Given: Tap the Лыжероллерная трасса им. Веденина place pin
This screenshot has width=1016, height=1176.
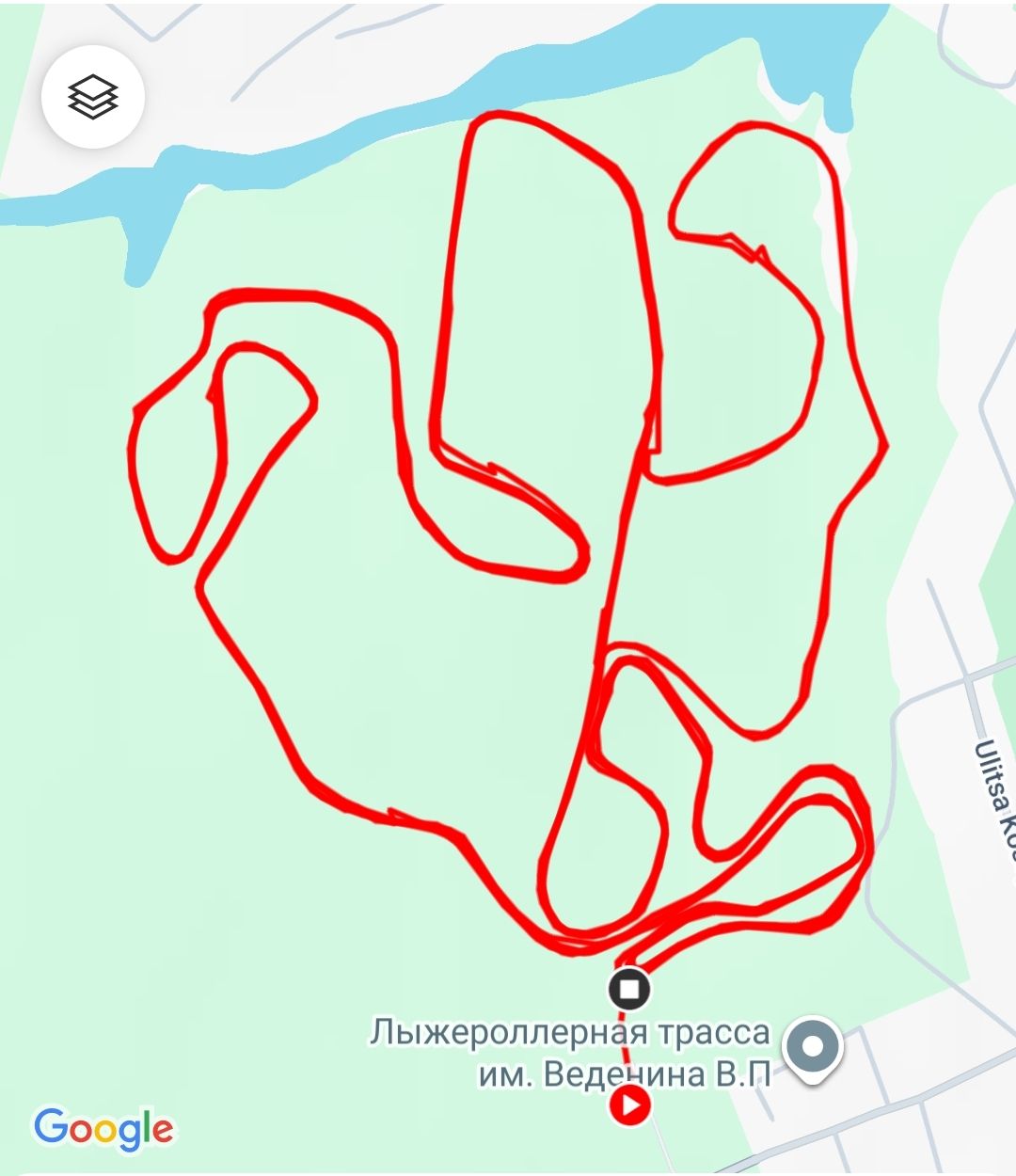Looking at the screenshot, I should pyautogui.click(x=814, y=1047).
